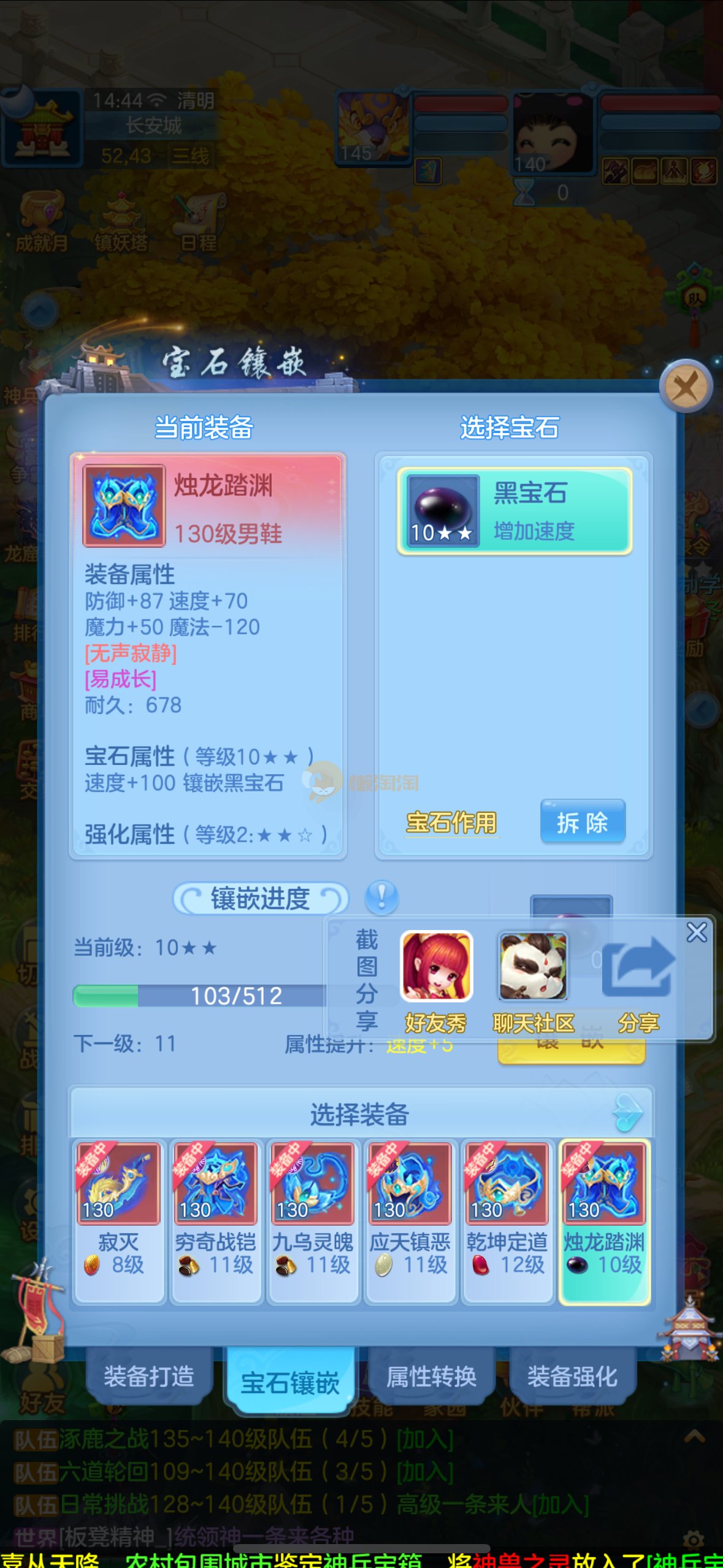Select the 九乌灵魄 equipment
This screenshot has height=1568, width=723.
[x=313, y=1220]
